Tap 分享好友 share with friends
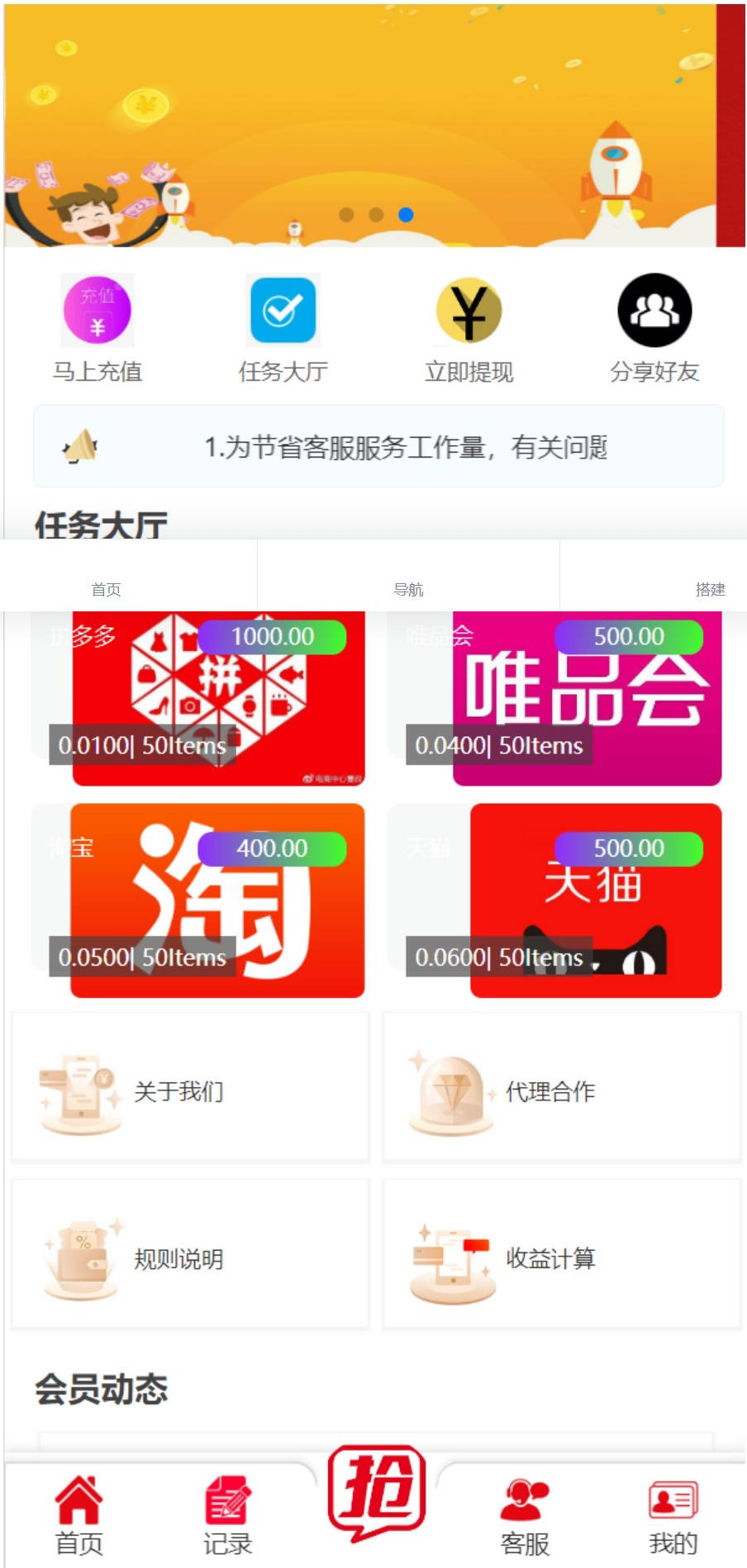Screen dimensions: 747x1568 coord(654,327)
